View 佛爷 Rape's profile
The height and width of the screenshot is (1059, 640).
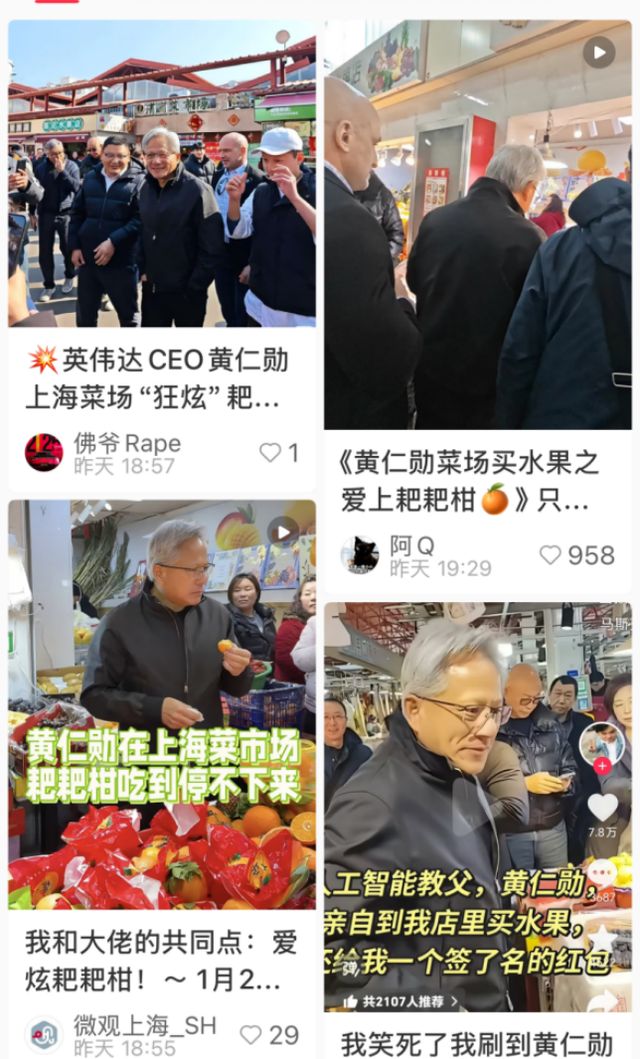[x=44, y=453]
